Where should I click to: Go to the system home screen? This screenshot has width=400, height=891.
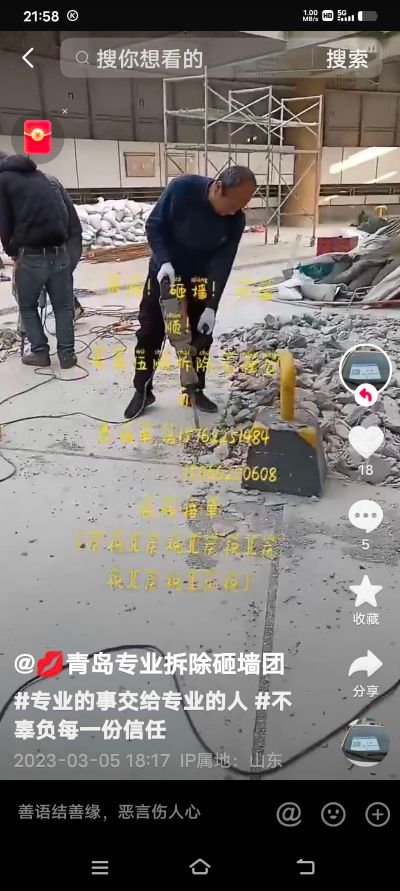[200, 867]
